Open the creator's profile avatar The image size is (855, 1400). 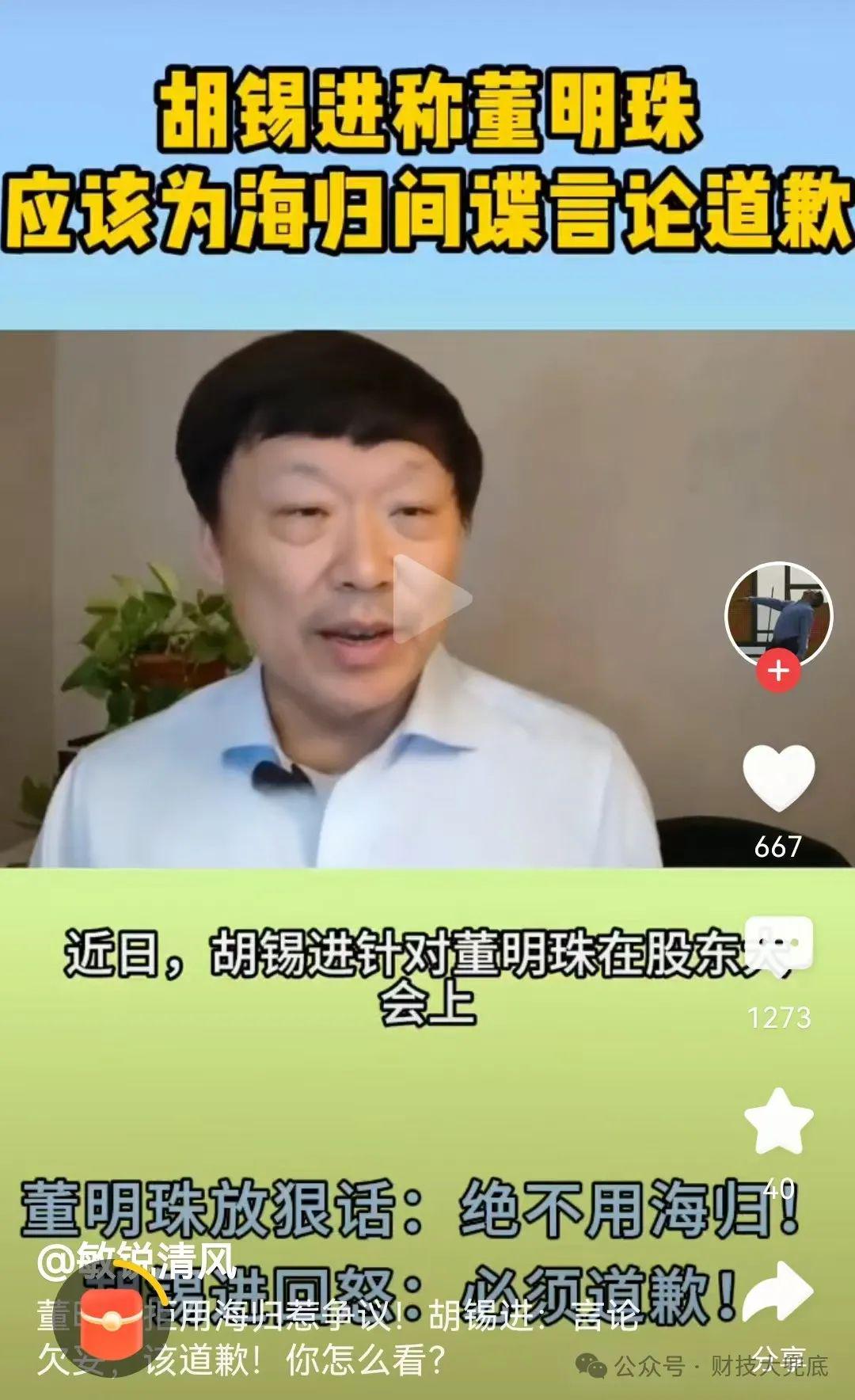coord(779,614)
